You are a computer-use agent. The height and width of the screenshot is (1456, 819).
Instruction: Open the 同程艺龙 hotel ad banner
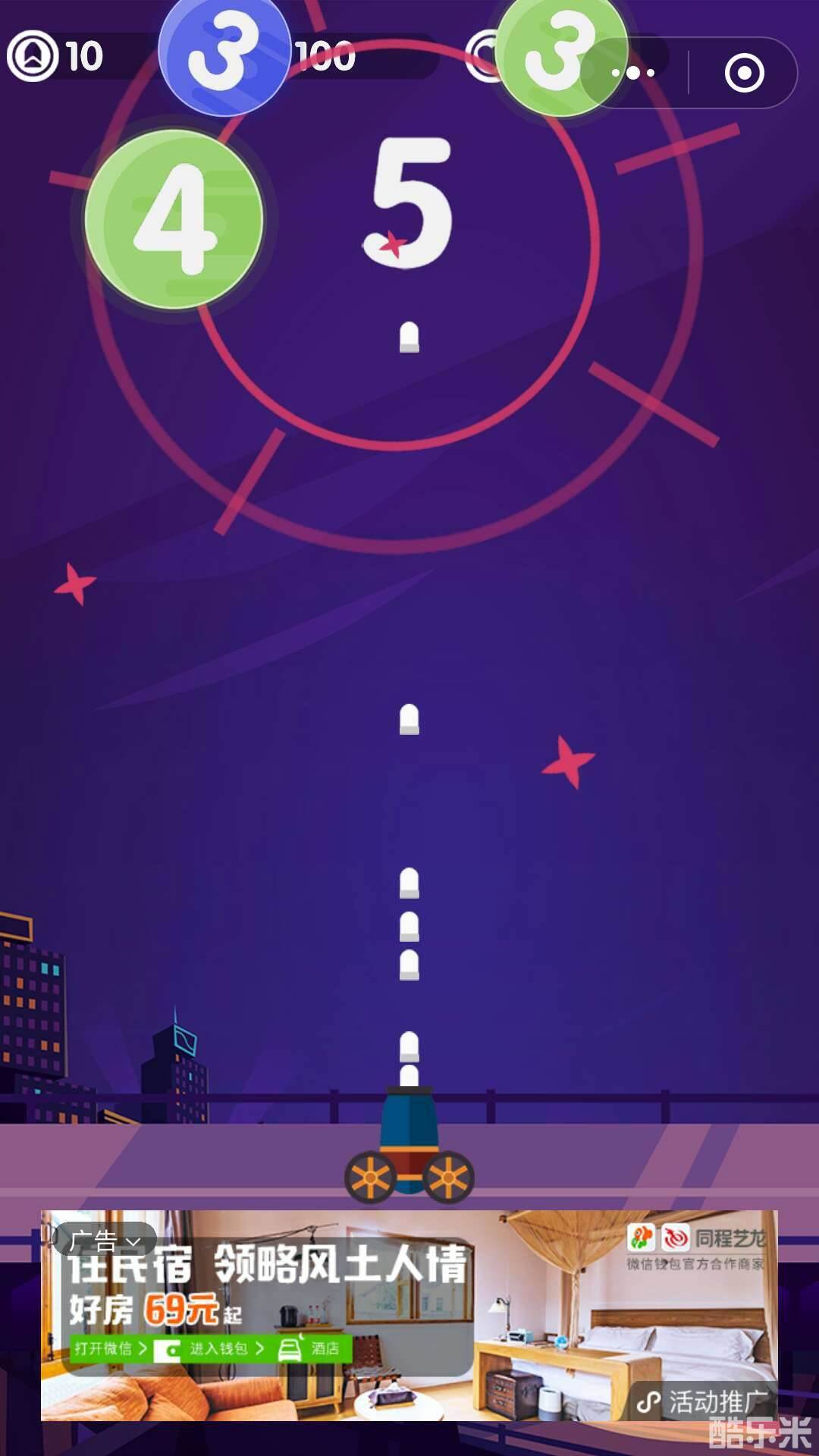click(409, 1316)
